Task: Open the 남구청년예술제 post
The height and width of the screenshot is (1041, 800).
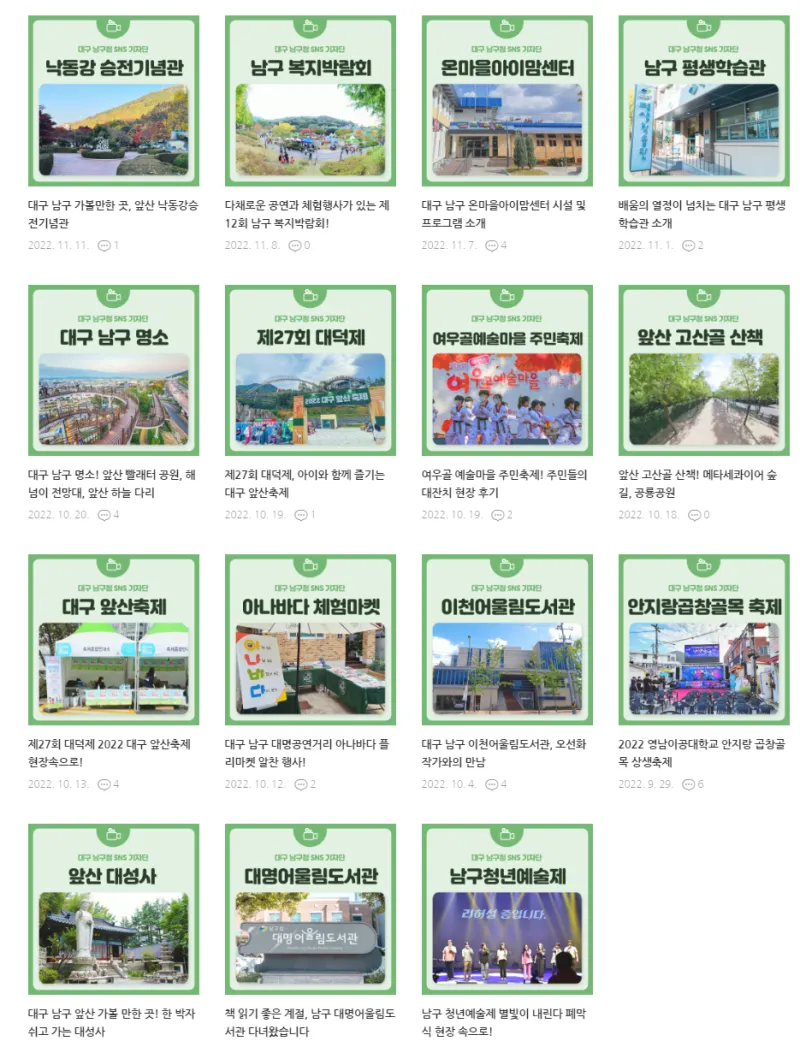Action: click(x=507, y=908)
